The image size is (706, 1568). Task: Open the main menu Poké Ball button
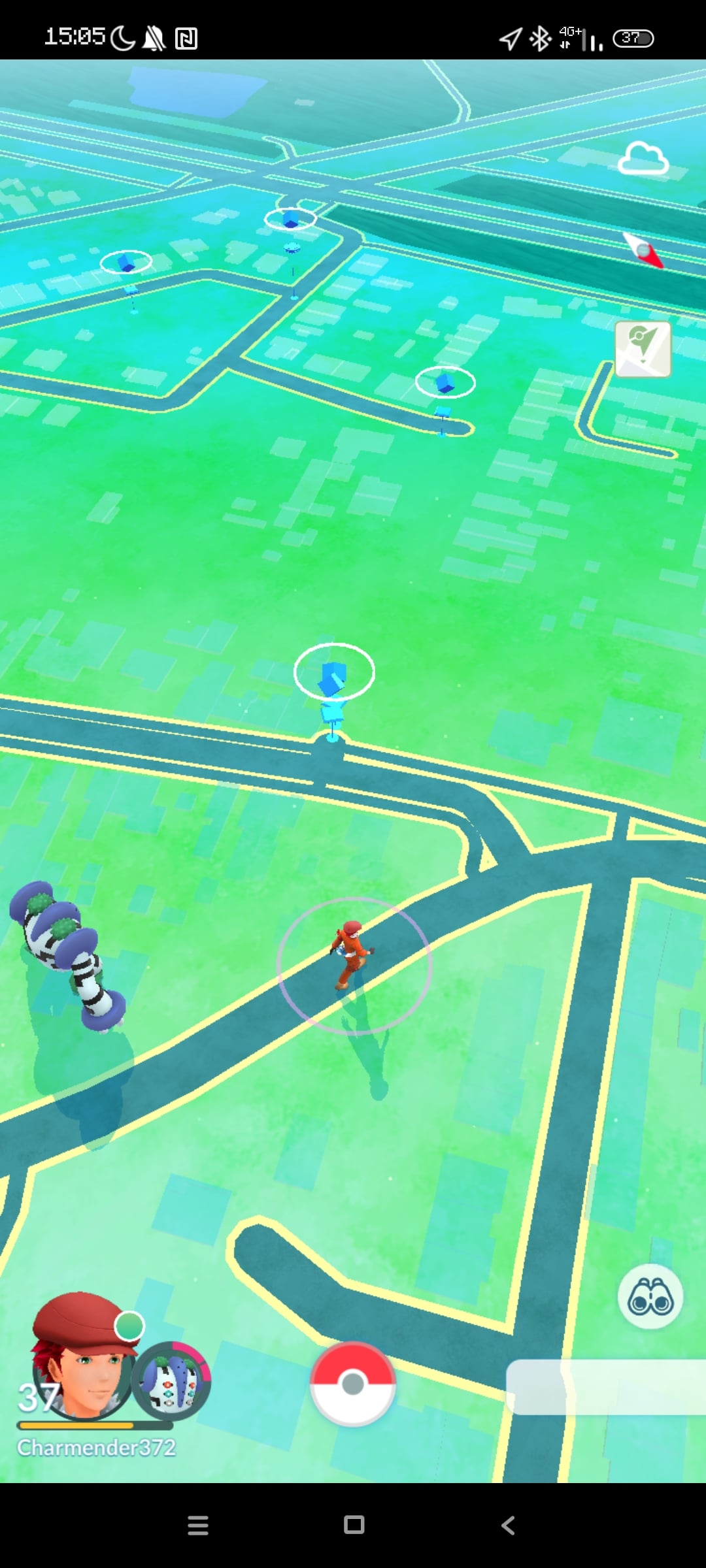(x=352, y=1384)
